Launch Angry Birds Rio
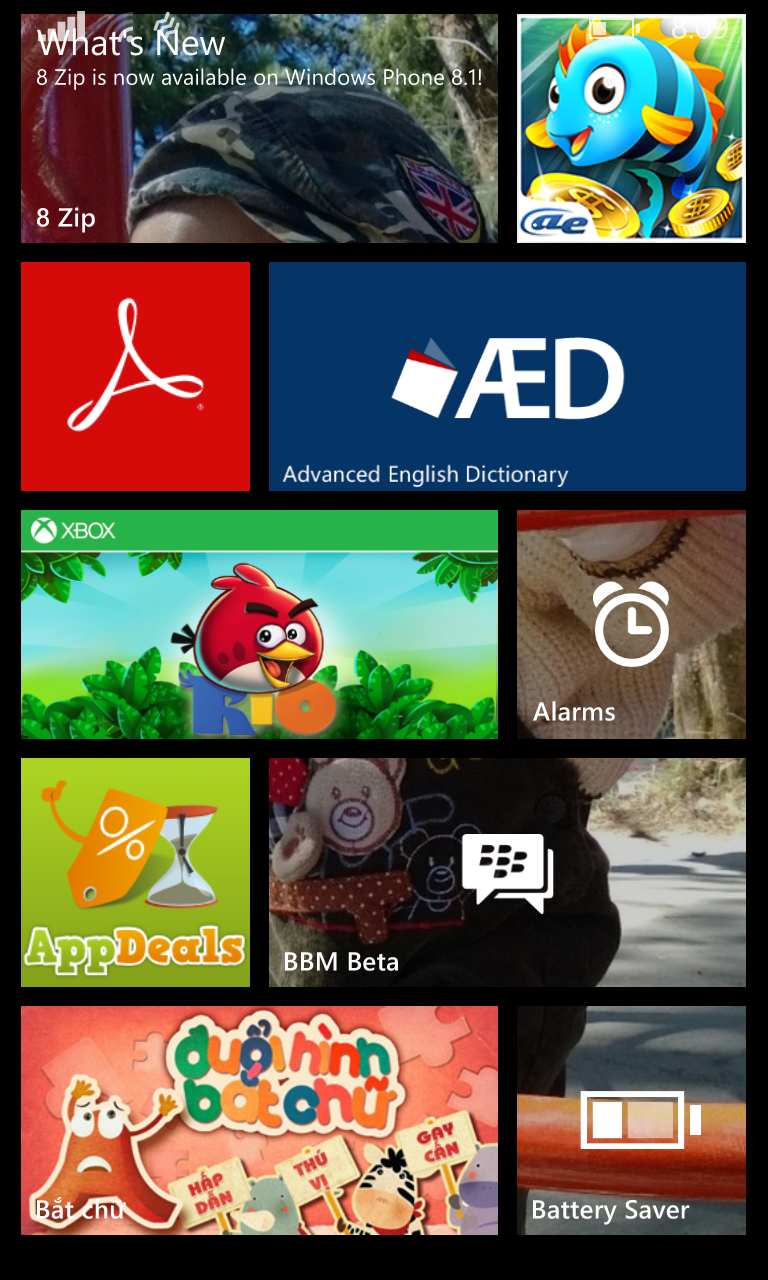The width and height of the screenshot is (768, 1280). point(259,625)
